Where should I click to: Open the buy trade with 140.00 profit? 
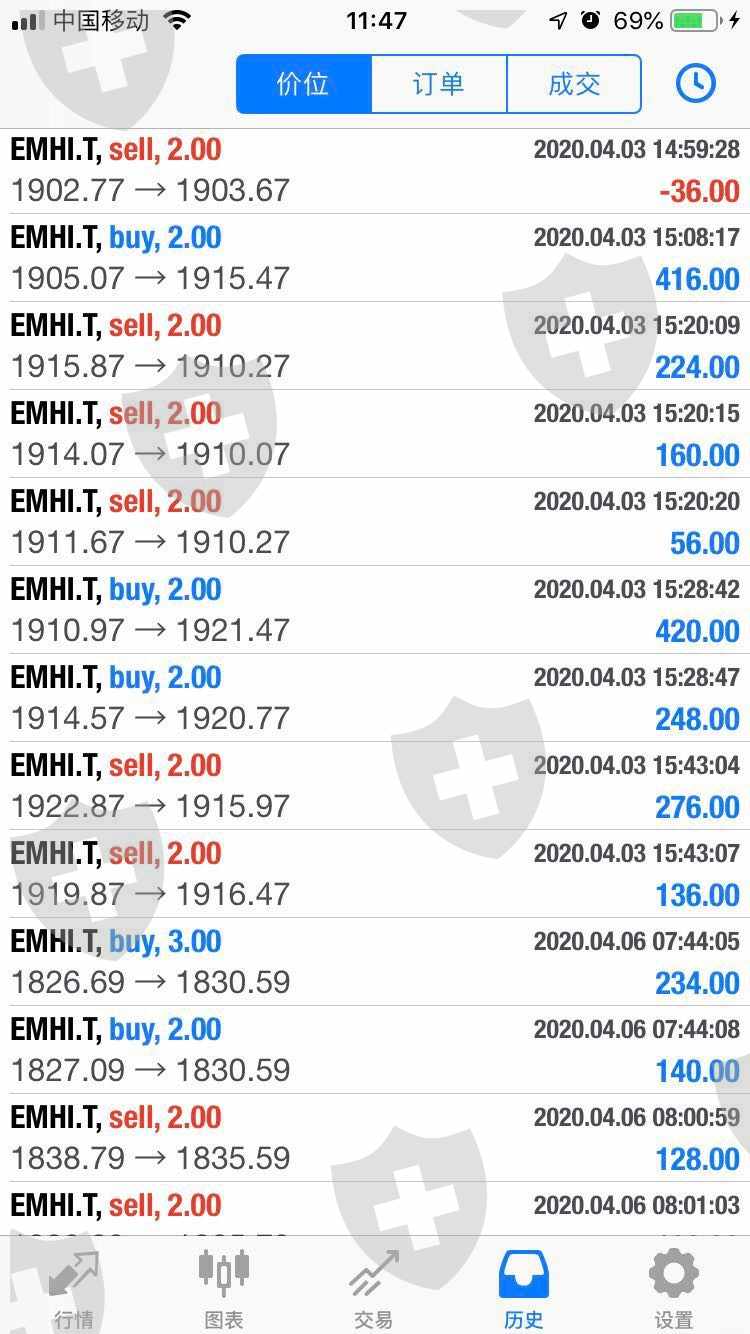click(x=375, y=1050)
